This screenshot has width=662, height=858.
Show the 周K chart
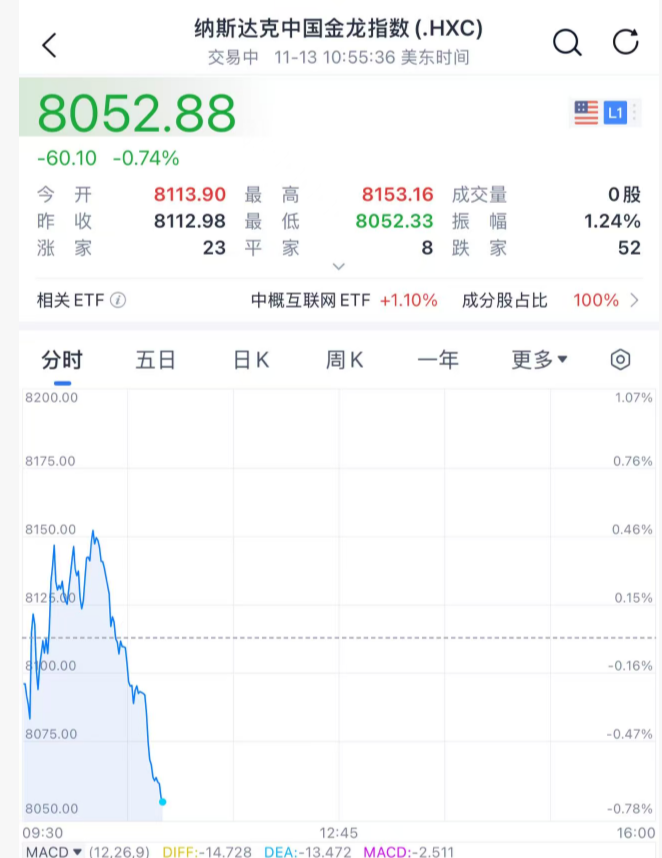click(x=345, y=360)
